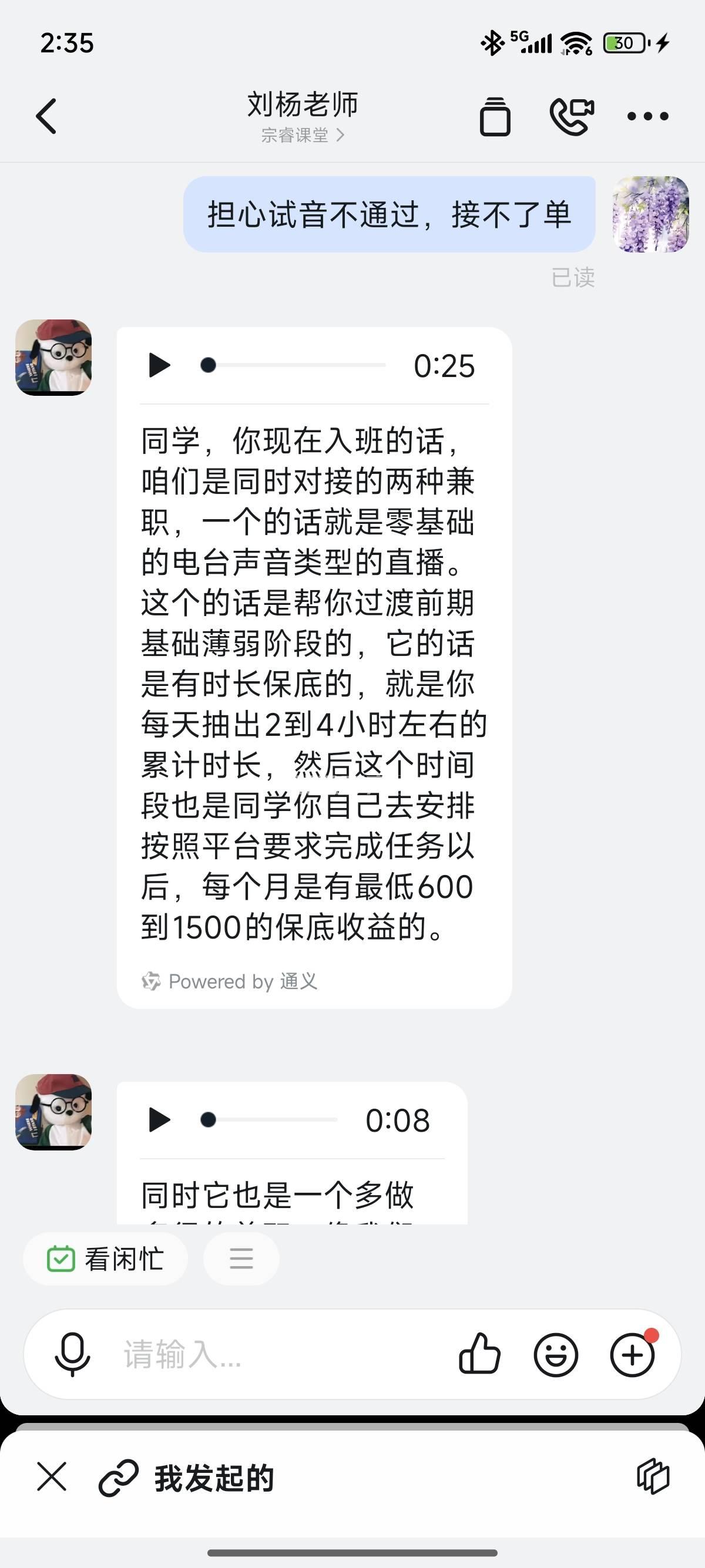Open 宗睿课堂 organization link
This screenshot has height=1568, width=705.
pyautogui.click(x=302, y=135)
